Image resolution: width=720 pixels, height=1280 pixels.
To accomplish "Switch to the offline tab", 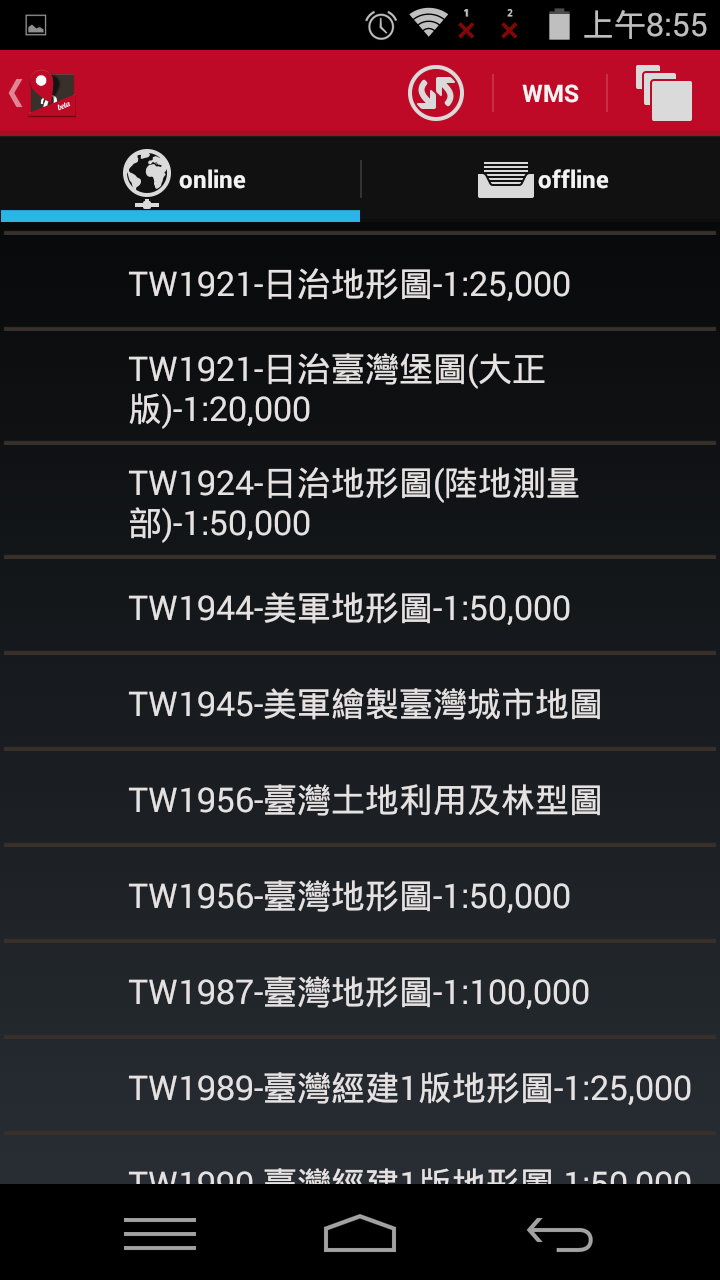I will pyautogui.click(x=540, y=179).
